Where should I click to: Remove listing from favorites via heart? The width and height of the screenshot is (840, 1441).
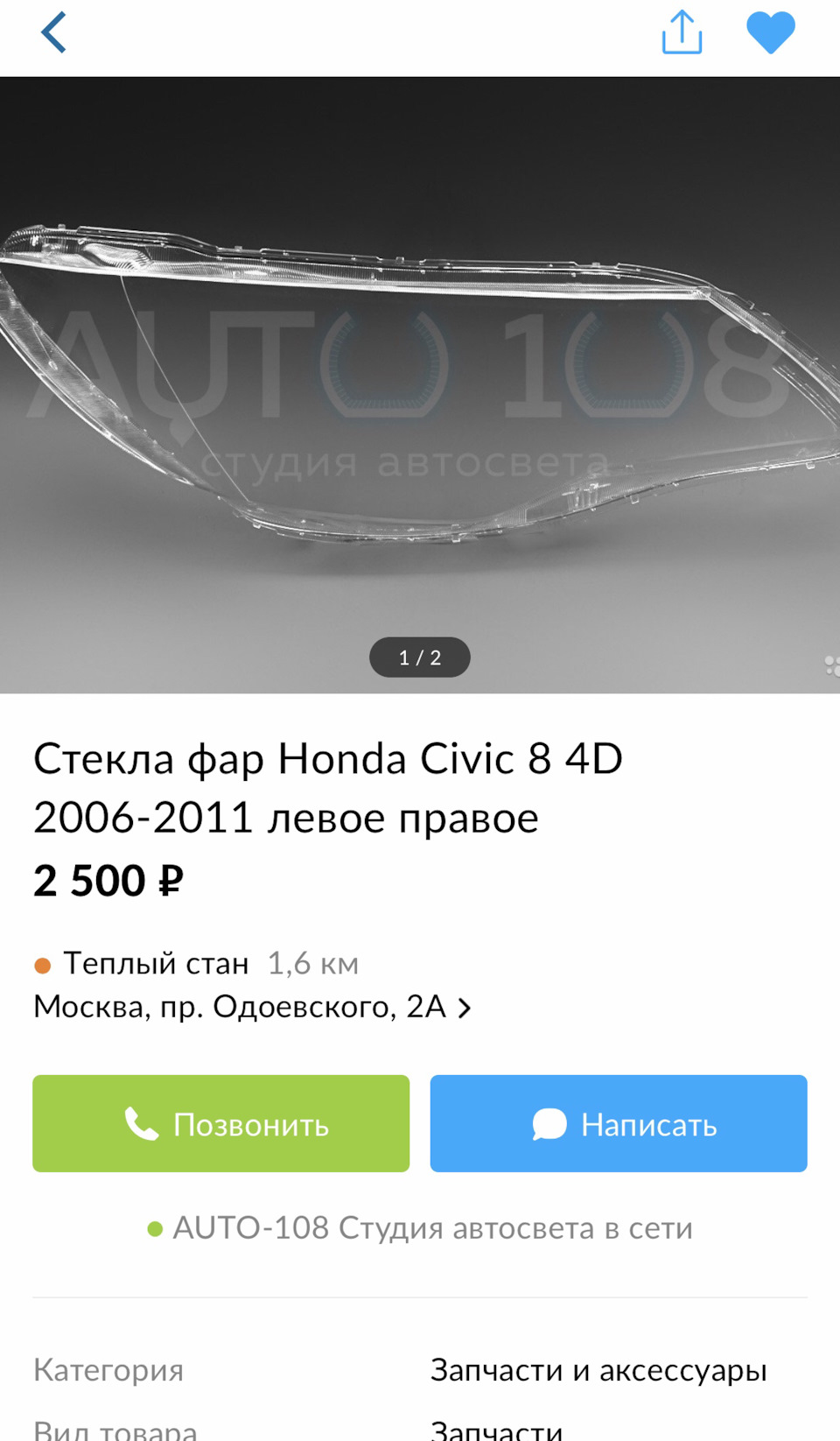tap(771, 33)
